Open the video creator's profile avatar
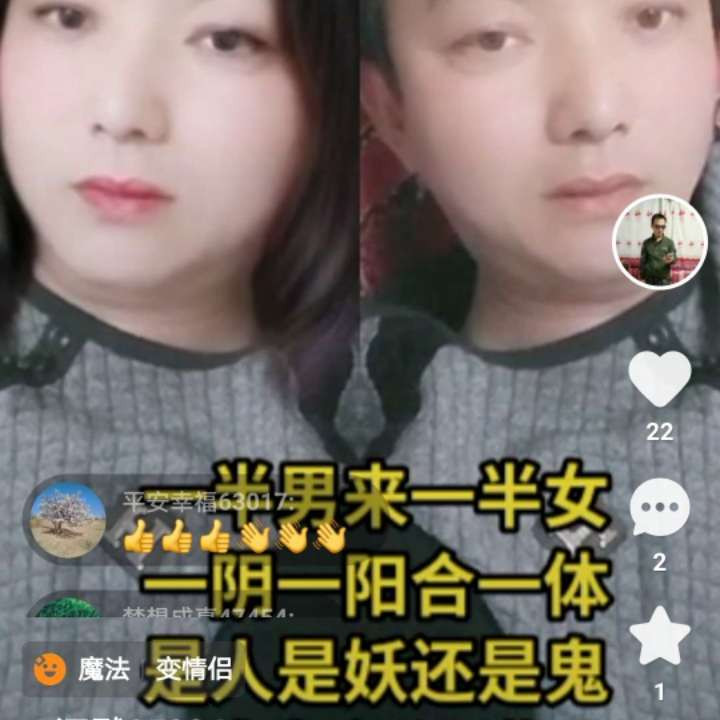720x720 pixels. click(x=659, y=242)
